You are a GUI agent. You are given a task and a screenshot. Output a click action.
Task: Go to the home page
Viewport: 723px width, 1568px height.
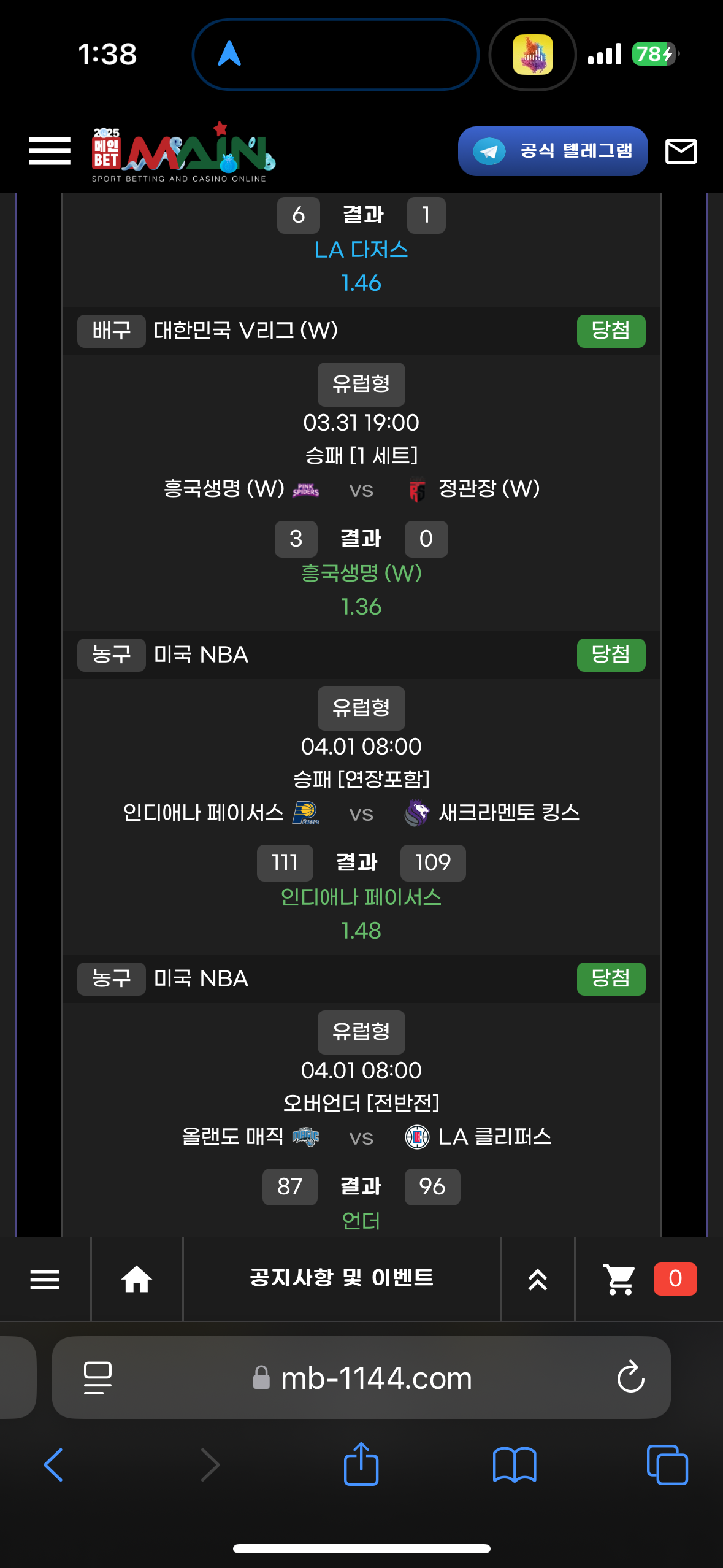click(x=137, y=1279)
